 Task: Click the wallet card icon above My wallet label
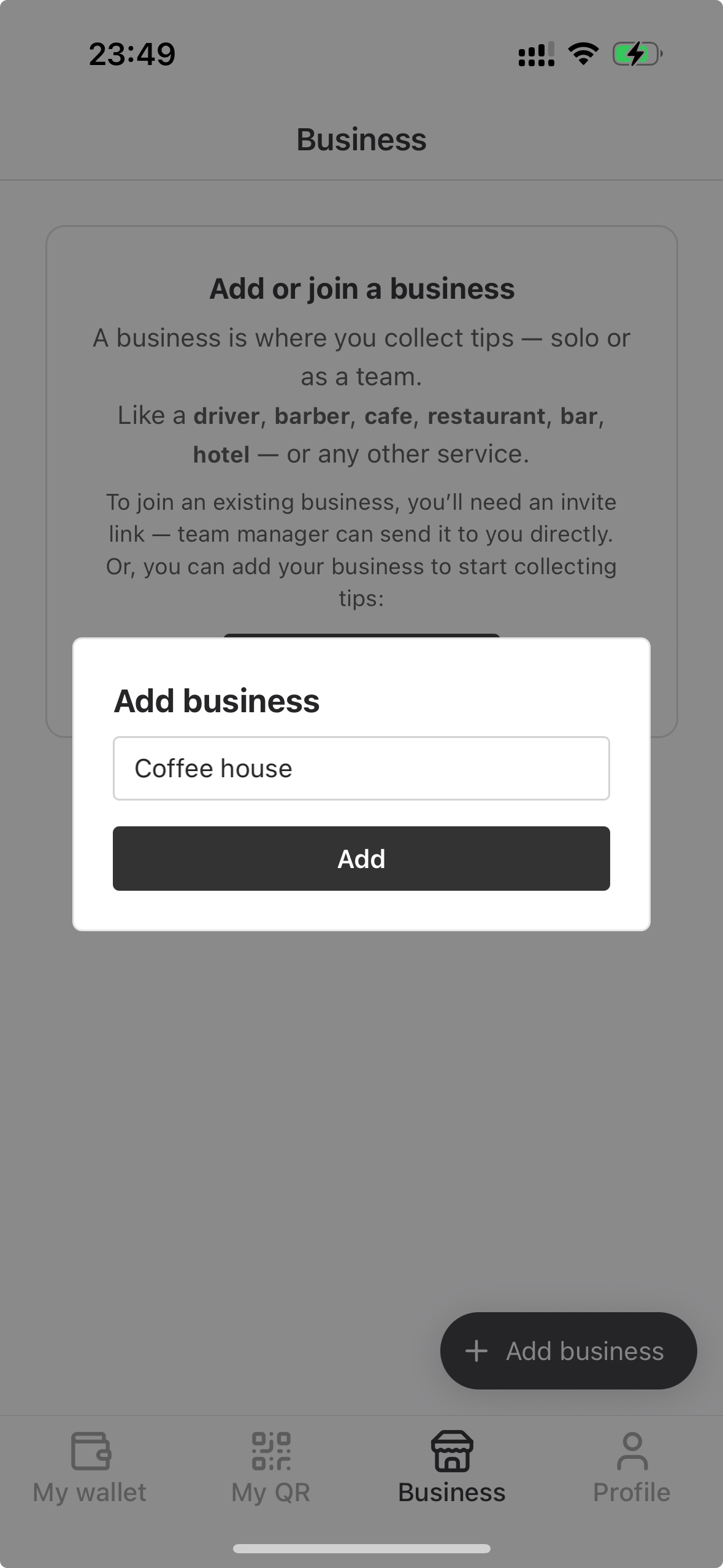(x=89, y=1453)
